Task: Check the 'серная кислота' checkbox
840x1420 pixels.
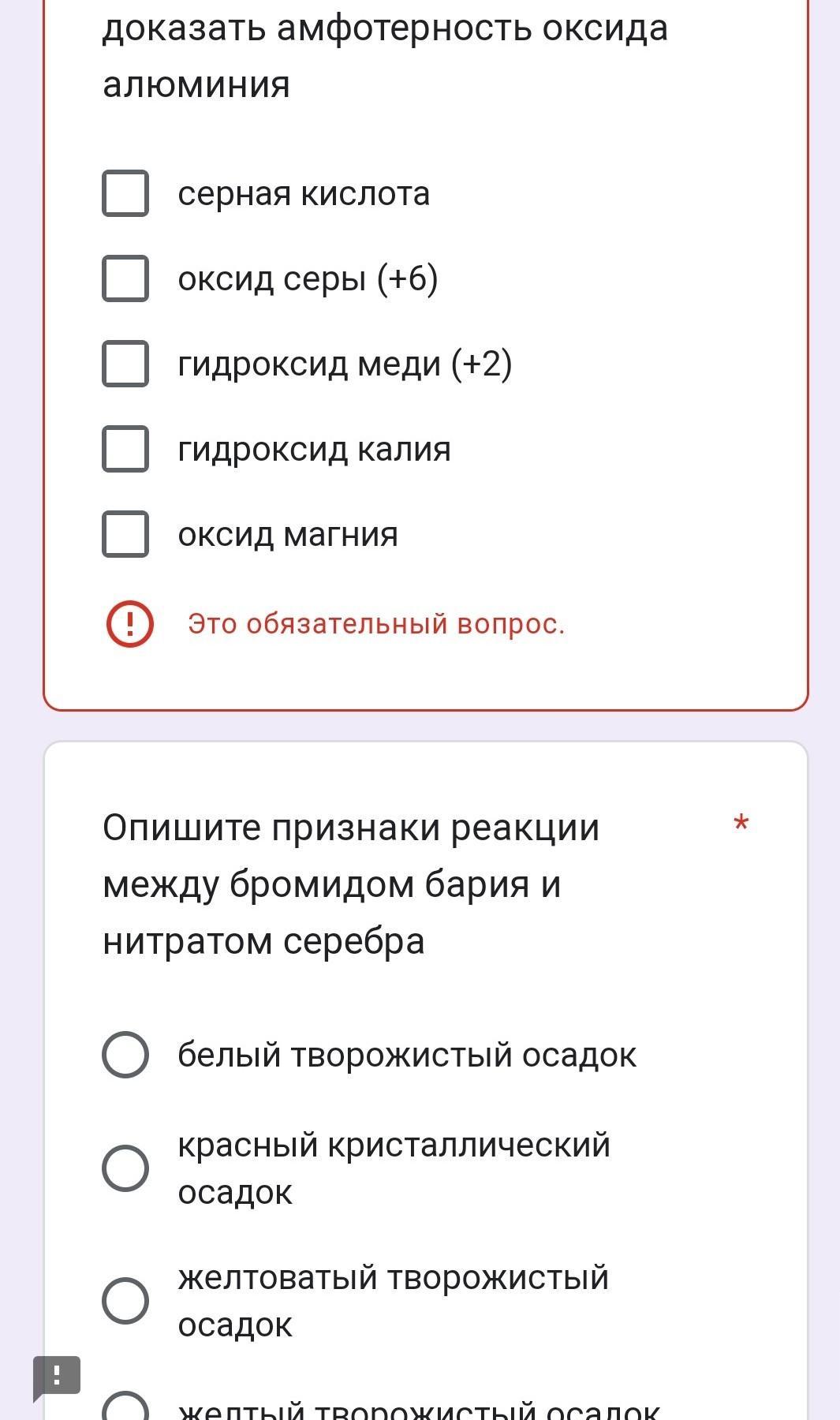Action: click(125, 193)
